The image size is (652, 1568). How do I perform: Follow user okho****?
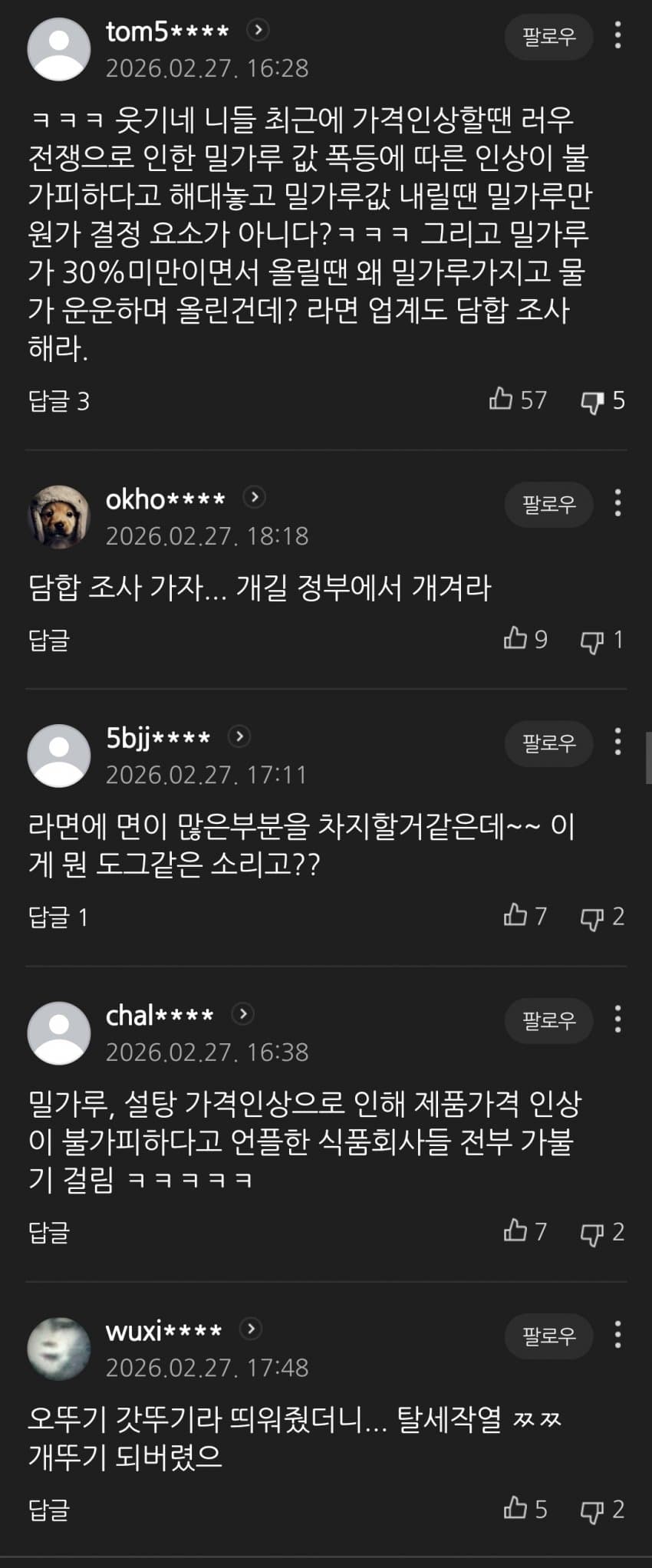point(548,504)
